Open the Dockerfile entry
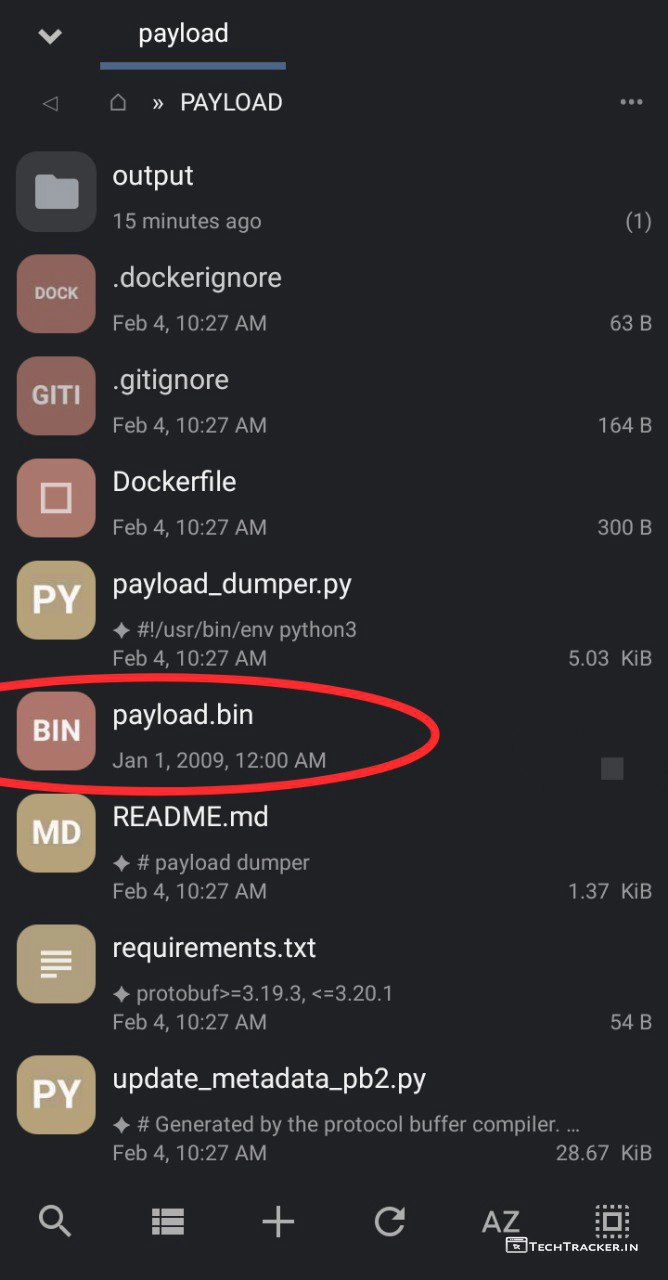Image resolution: width=668 pixels, height=1280 pixels. click(x=174, y=482)
